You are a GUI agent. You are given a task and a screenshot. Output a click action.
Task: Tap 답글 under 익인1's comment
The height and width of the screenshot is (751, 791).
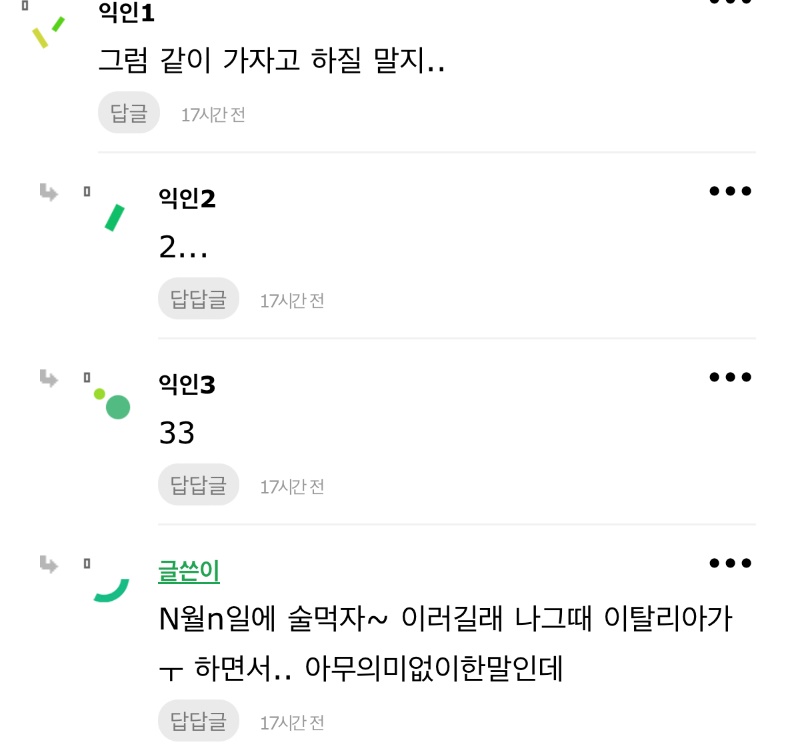click(x=129, y=113)
